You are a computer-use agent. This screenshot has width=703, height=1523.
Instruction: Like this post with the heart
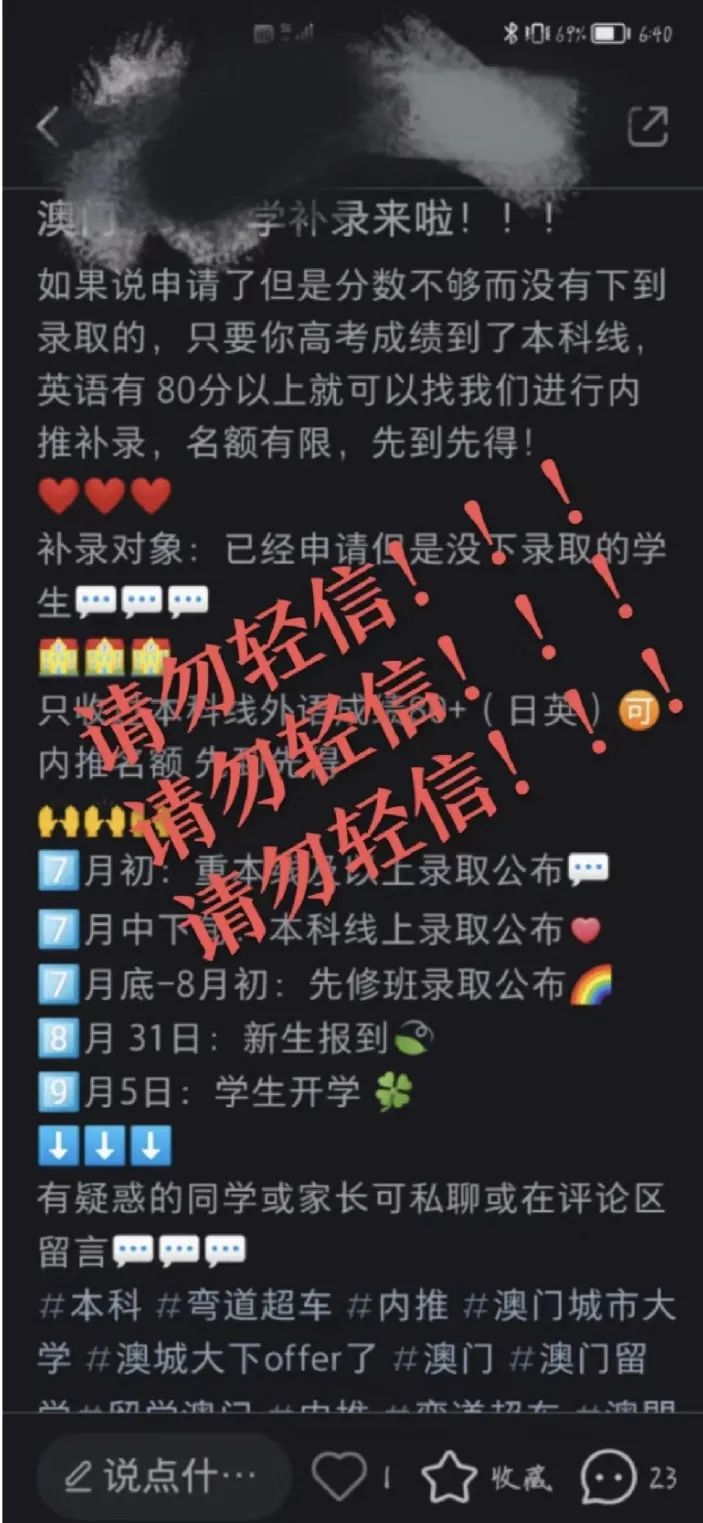pos(336,1475)
